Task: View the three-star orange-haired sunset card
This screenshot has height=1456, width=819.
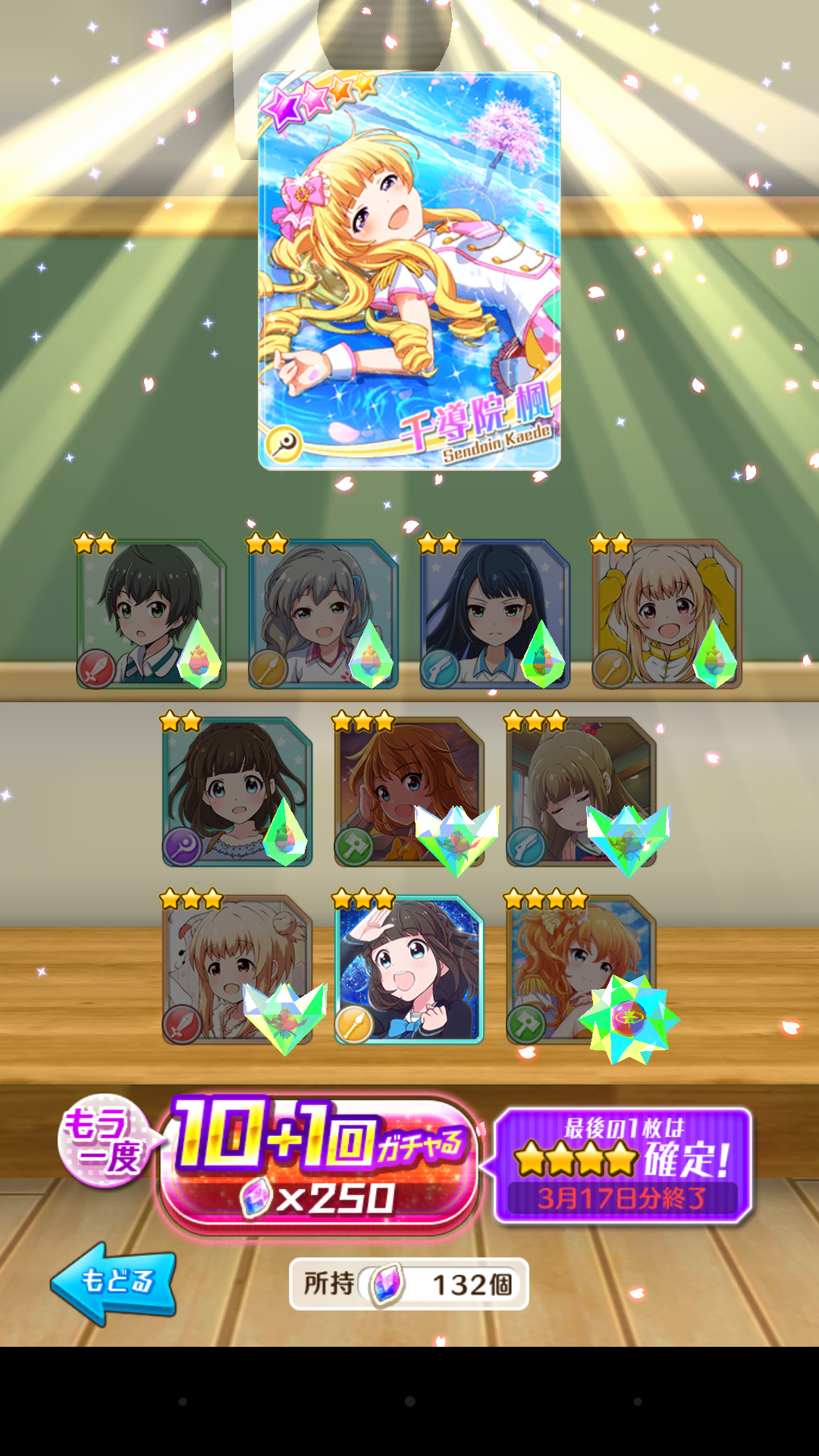Action: click(x=409, y=791)
